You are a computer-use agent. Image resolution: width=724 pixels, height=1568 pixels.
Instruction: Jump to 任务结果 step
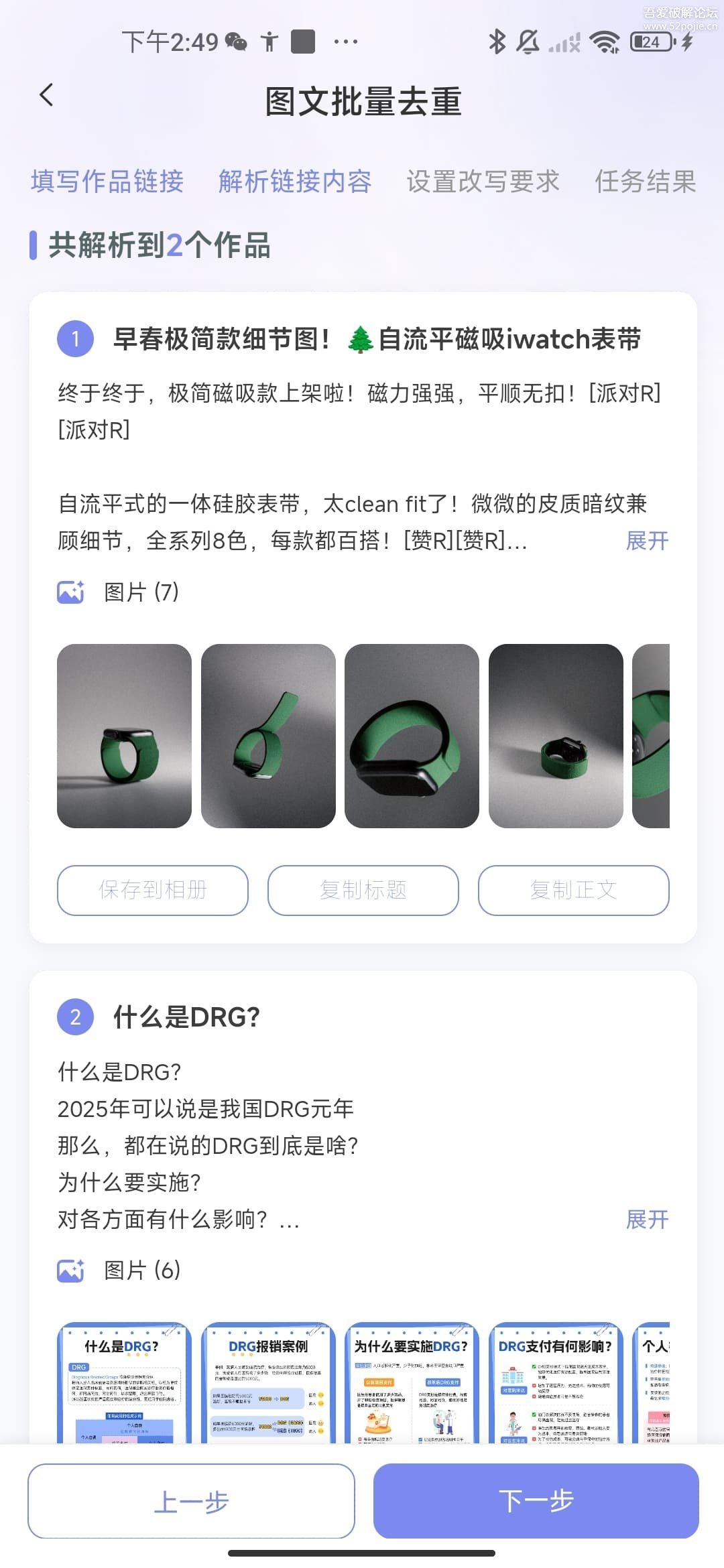(x=645, y=182)
